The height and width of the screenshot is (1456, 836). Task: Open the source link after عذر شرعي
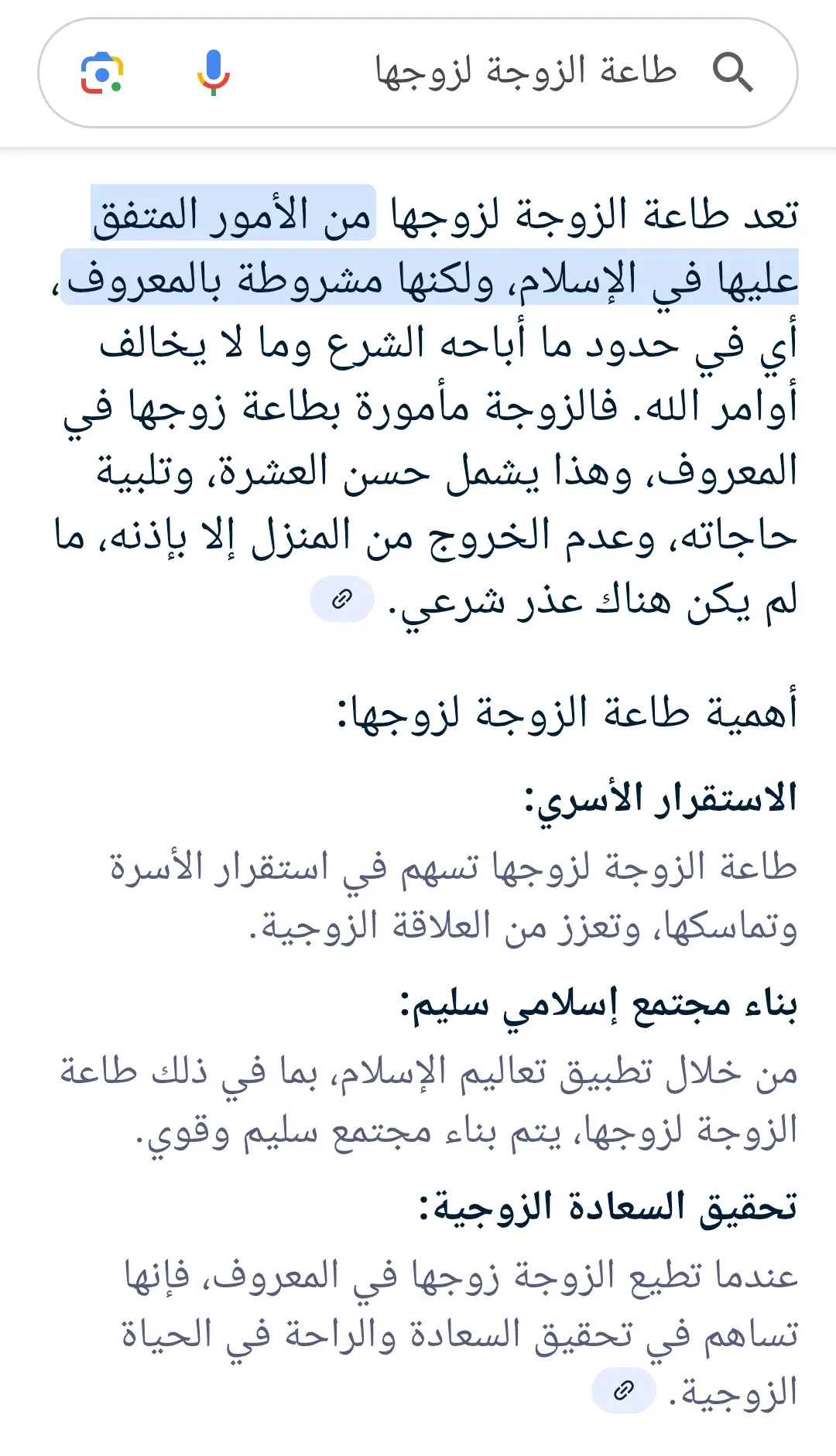coord(342,600)
